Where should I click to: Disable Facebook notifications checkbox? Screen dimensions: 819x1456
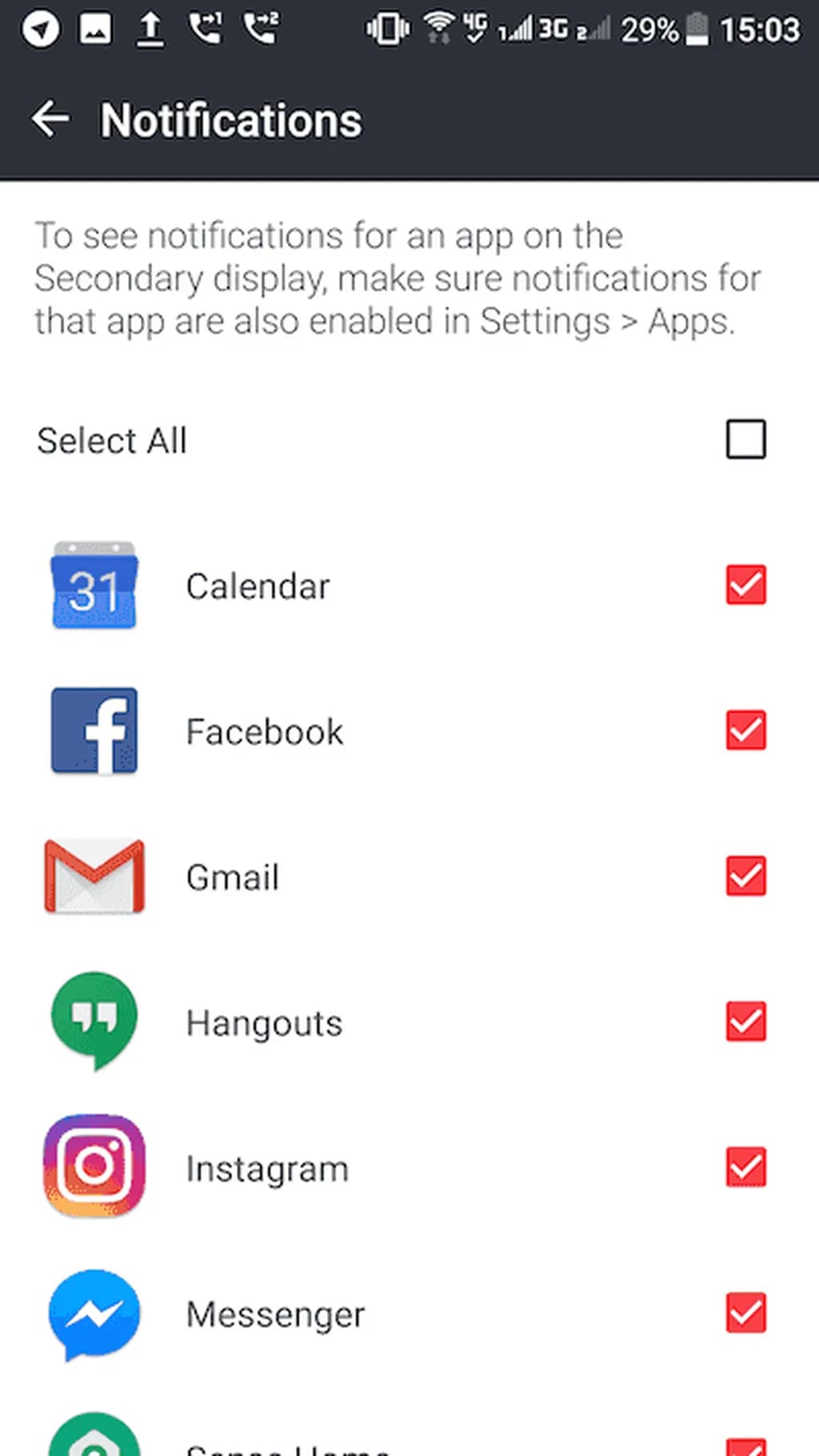745,731
